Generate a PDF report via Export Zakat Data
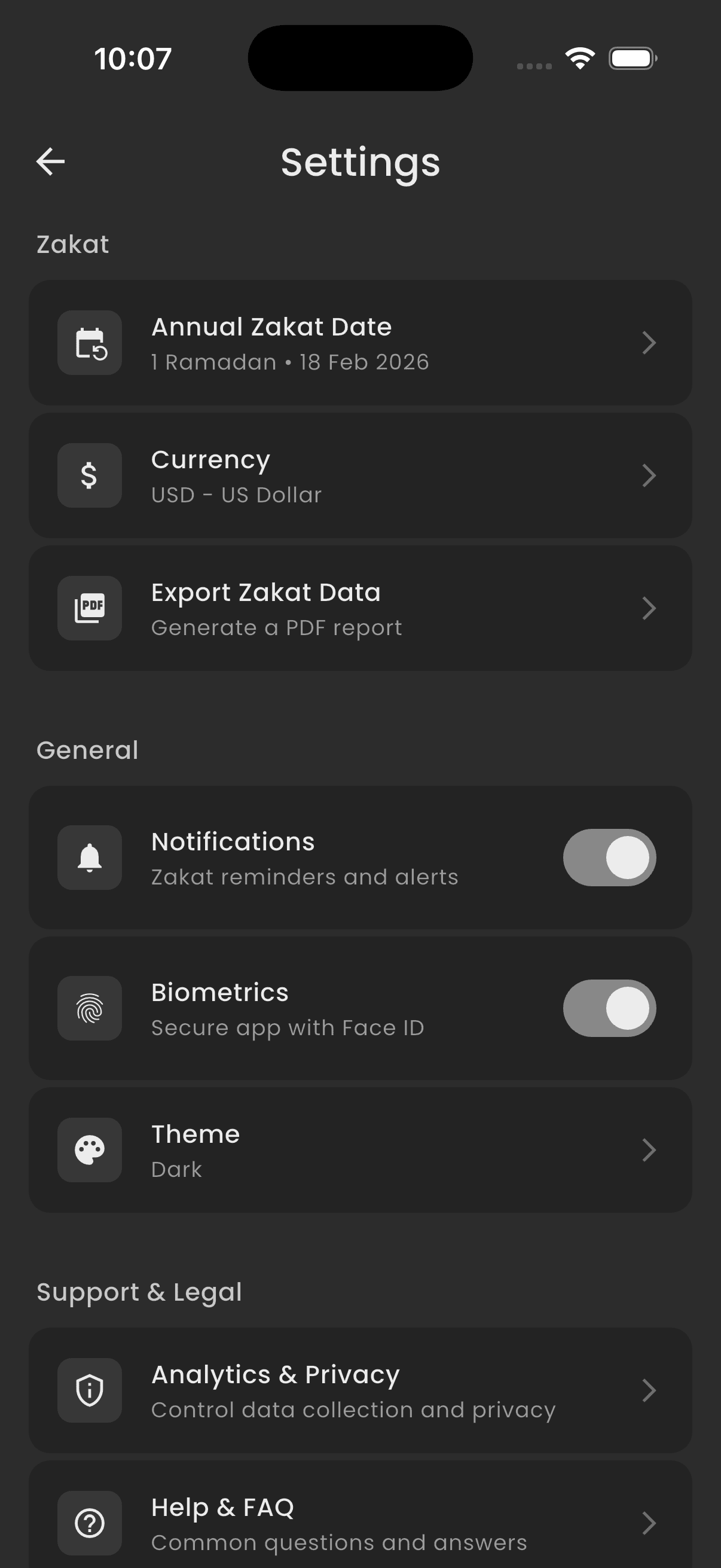The image size is (721, 1568). [360, 608]
